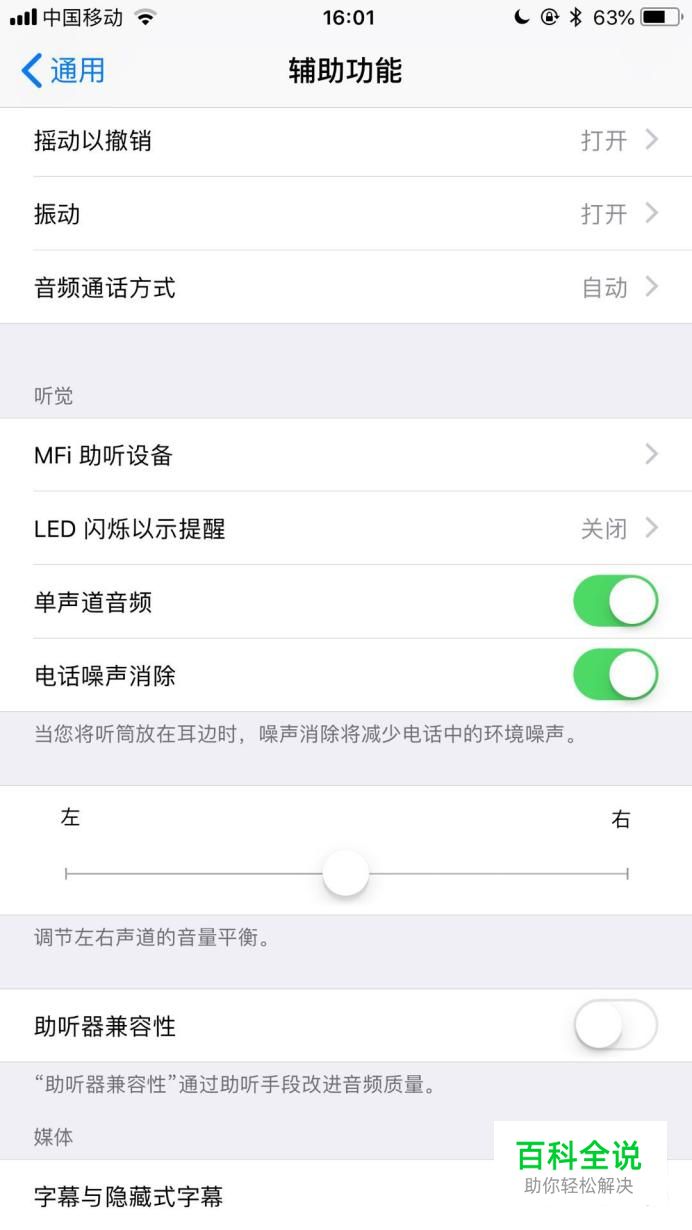Open 音频通话方式 options
Viewport: 692px width, 1230px height.
[x=345, y=288]
